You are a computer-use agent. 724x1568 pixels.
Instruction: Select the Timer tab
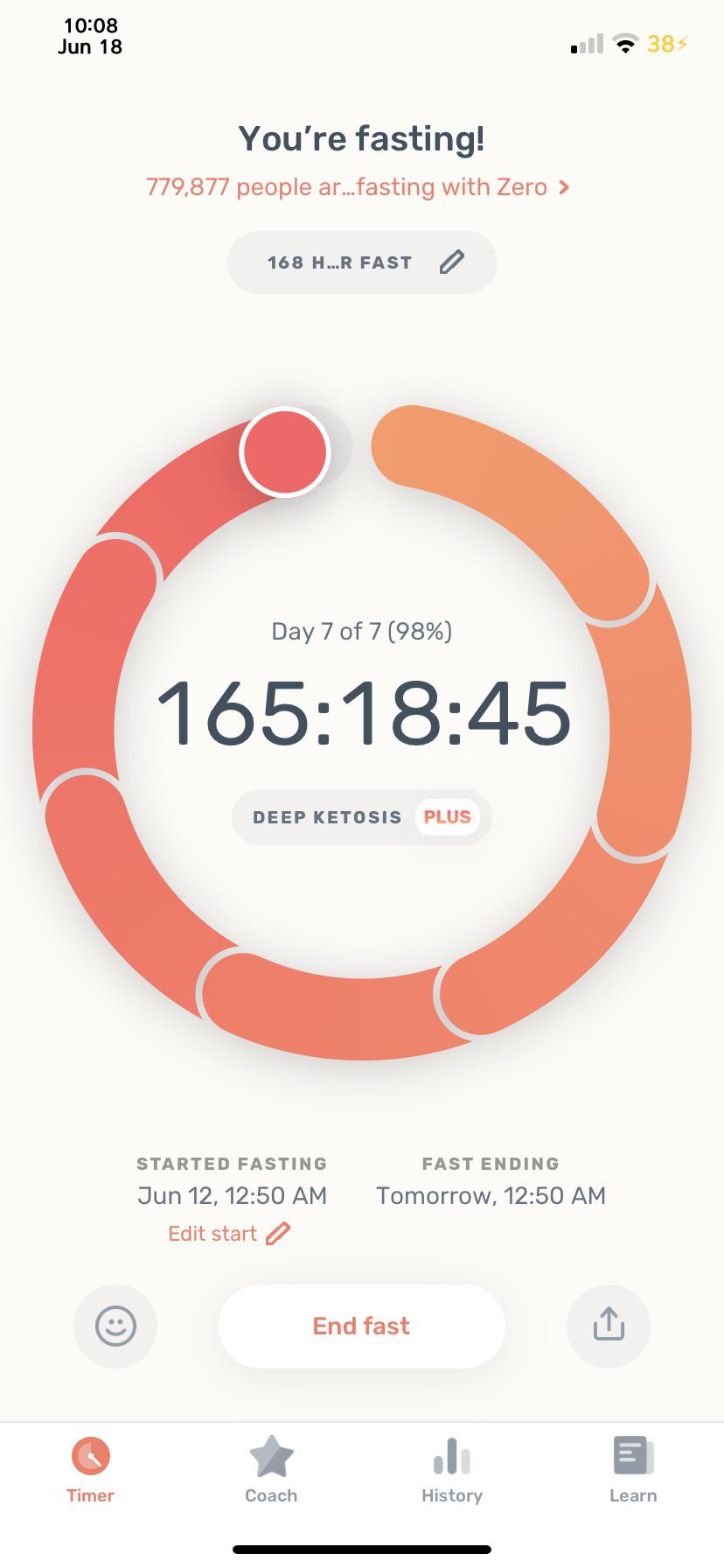(90, 1468)
